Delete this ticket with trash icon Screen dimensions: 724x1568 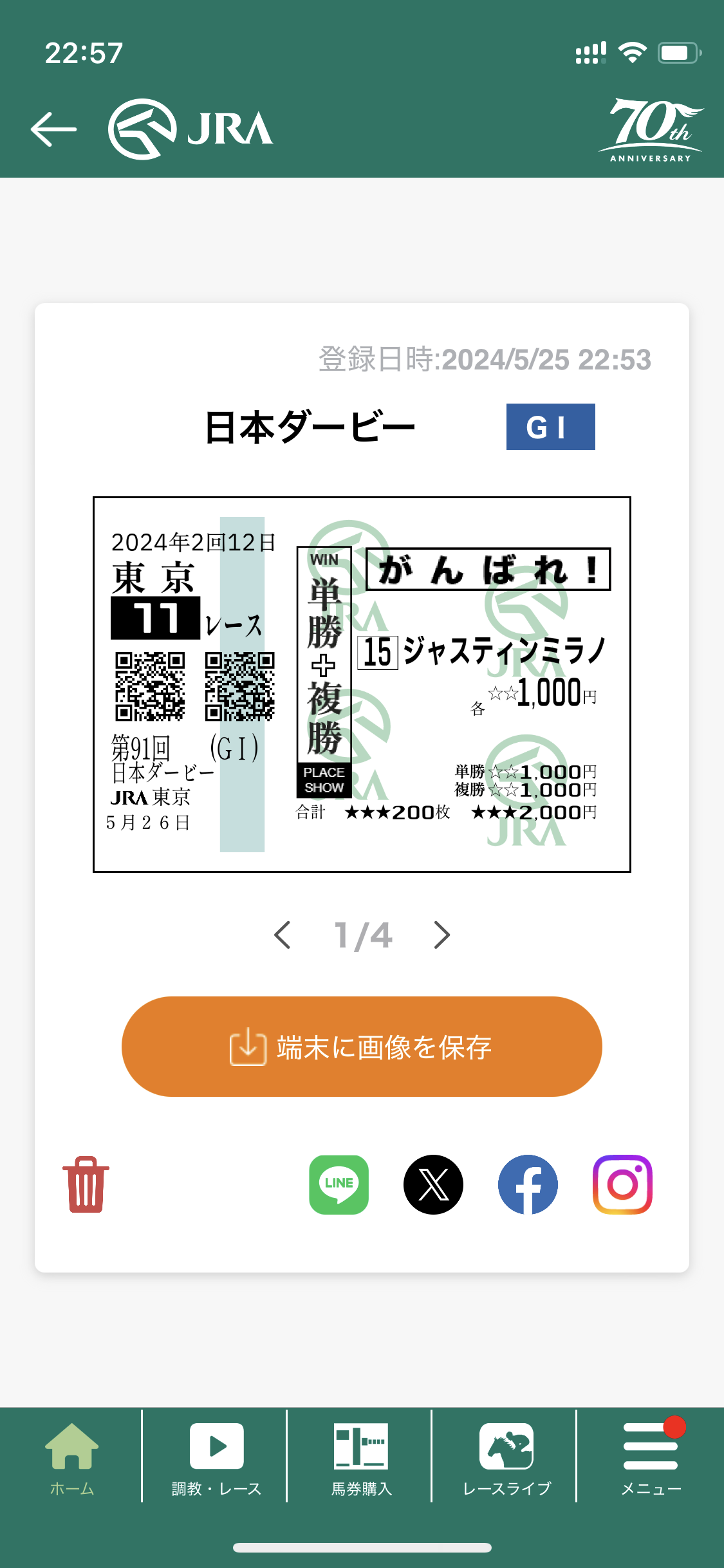(86, 1184)
